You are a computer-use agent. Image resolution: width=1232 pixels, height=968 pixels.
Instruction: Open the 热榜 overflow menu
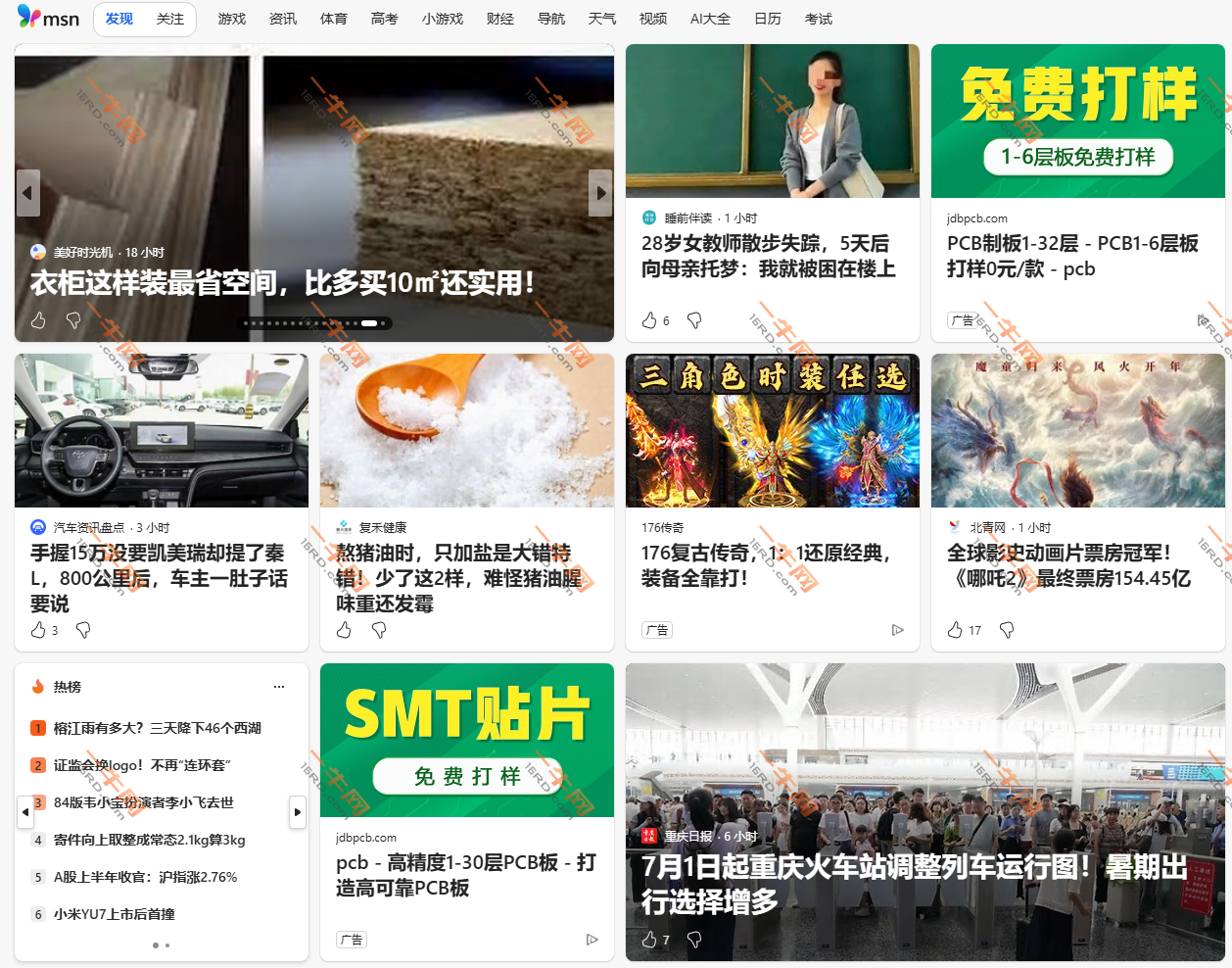(x=279, y=687)
